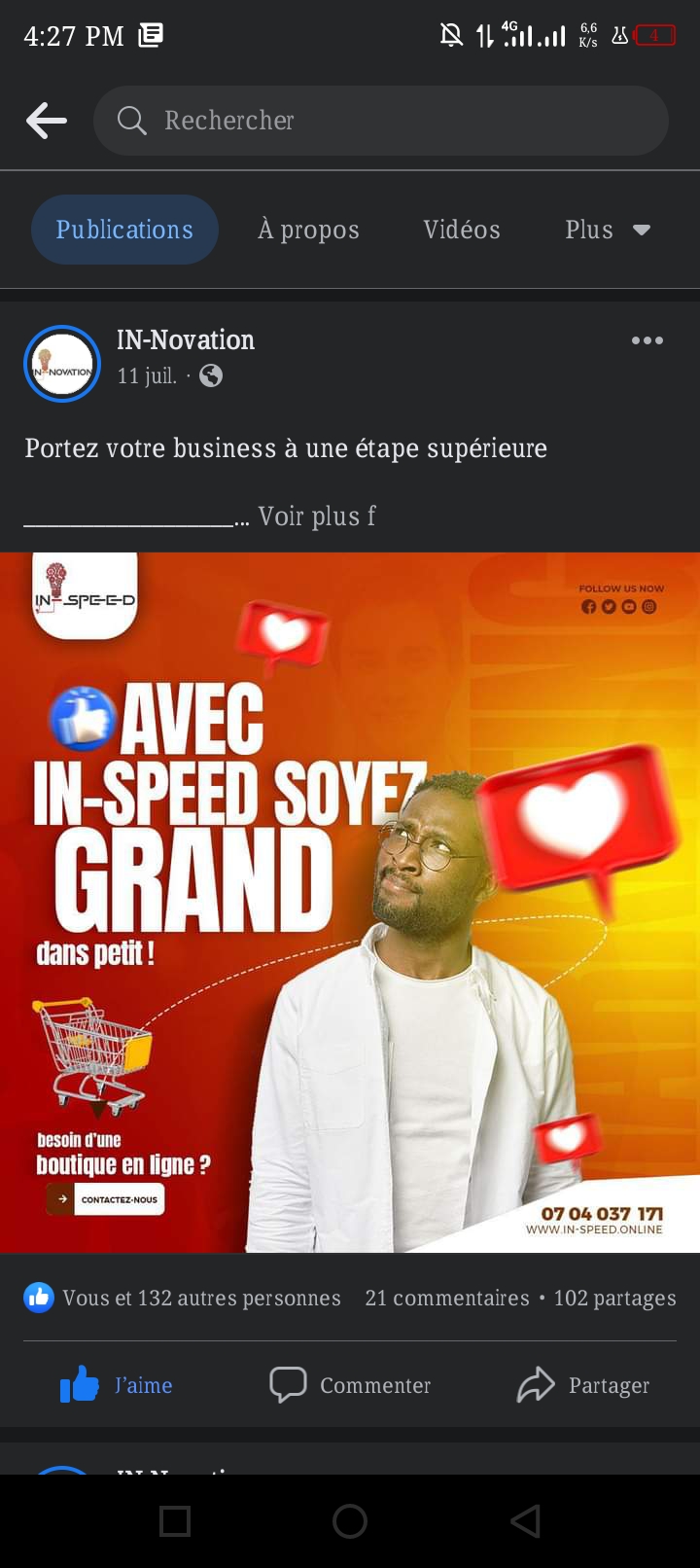The image size is (700, 1568).
Task: View the 102 partages
Action: tap(614, 1298)
